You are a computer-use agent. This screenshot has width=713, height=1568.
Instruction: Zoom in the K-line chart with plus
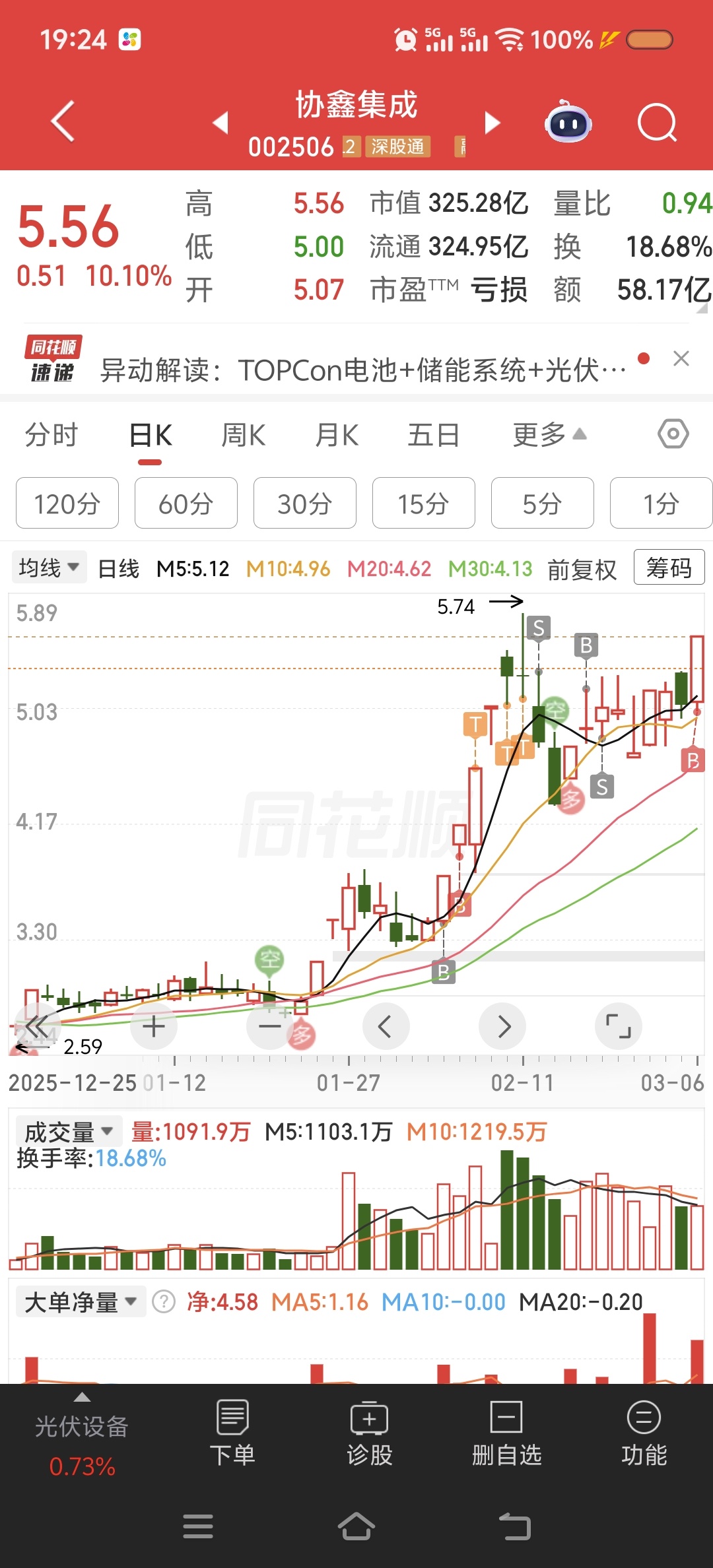(x=154, y=1026)
